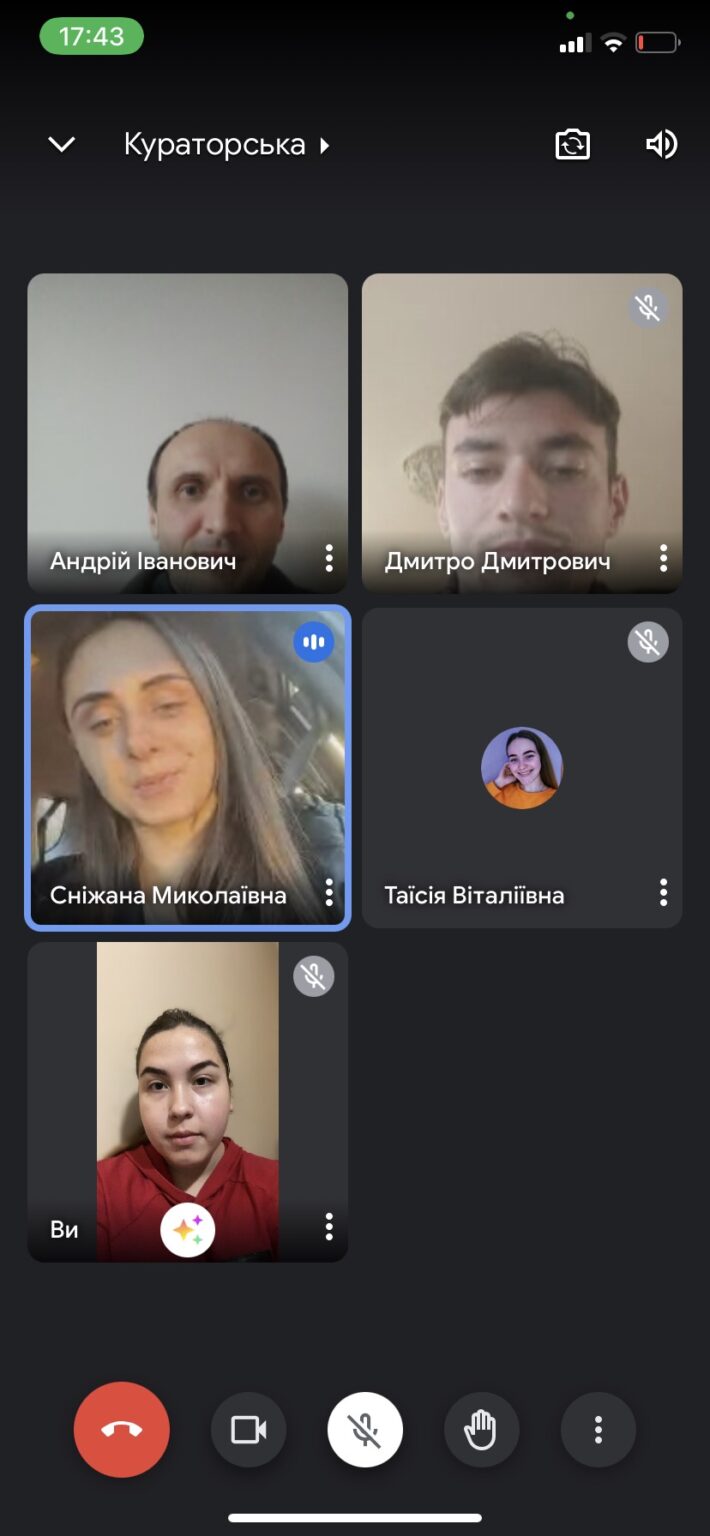Open the Кураторська meeting details
710x1536 pixels.
[227, 145]
